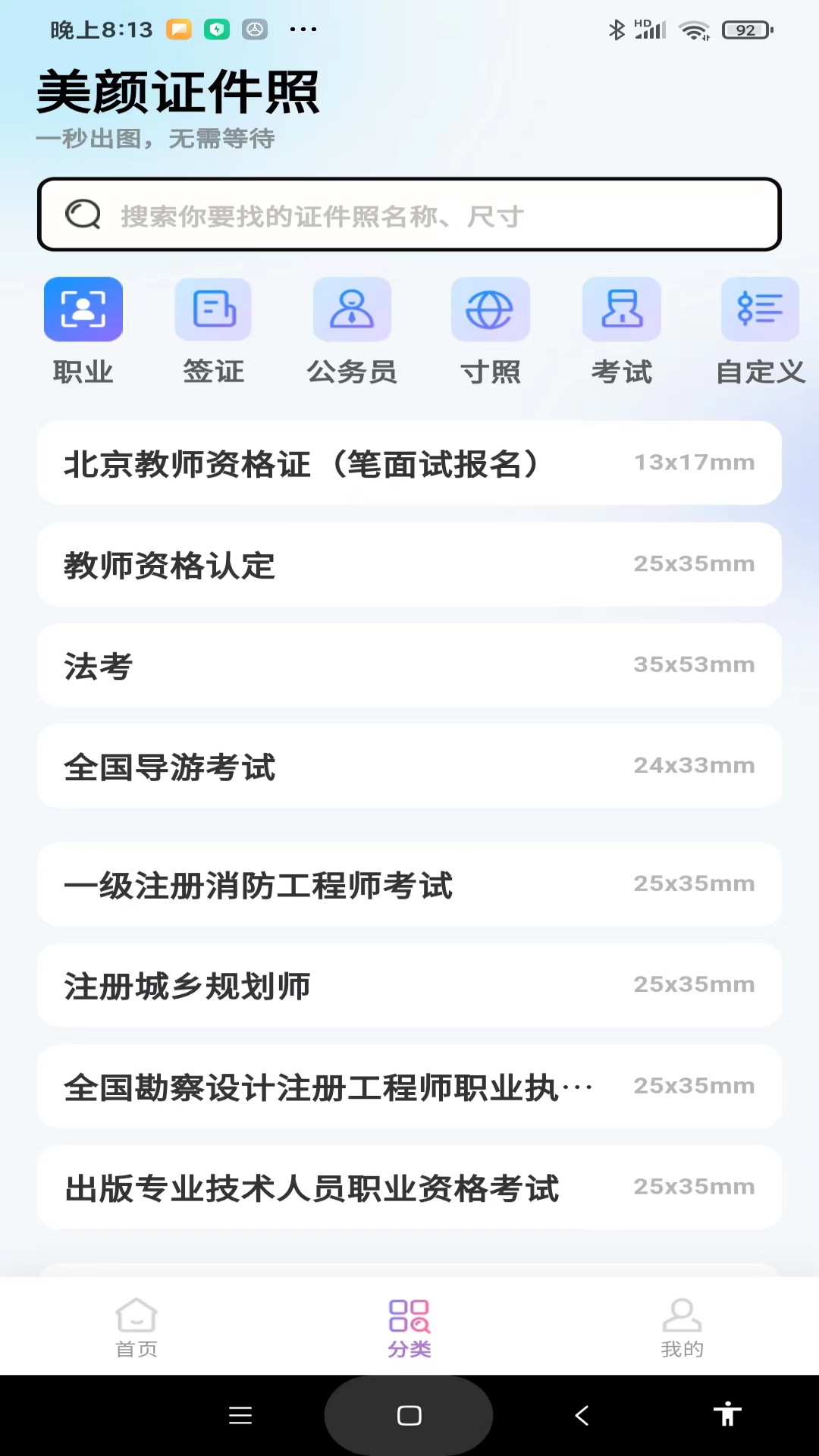This screenshot has height=1456, width=819.
Task: Open 北京教师资格证（笔面试报名）13x17mm
Action: point(409,463)
